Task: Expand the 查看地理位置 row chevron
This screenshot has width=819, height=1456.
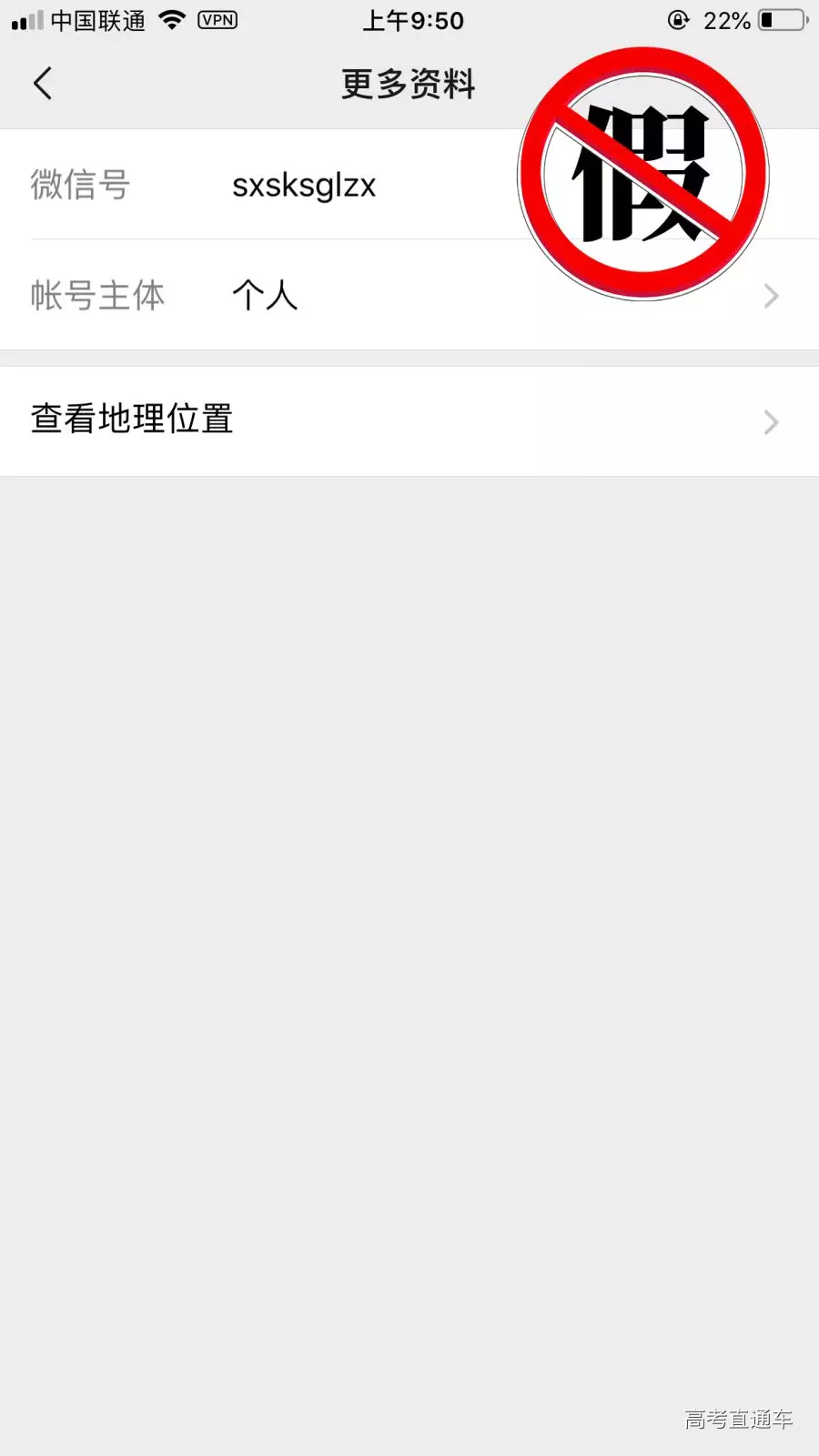Action: tap(772, 422)
